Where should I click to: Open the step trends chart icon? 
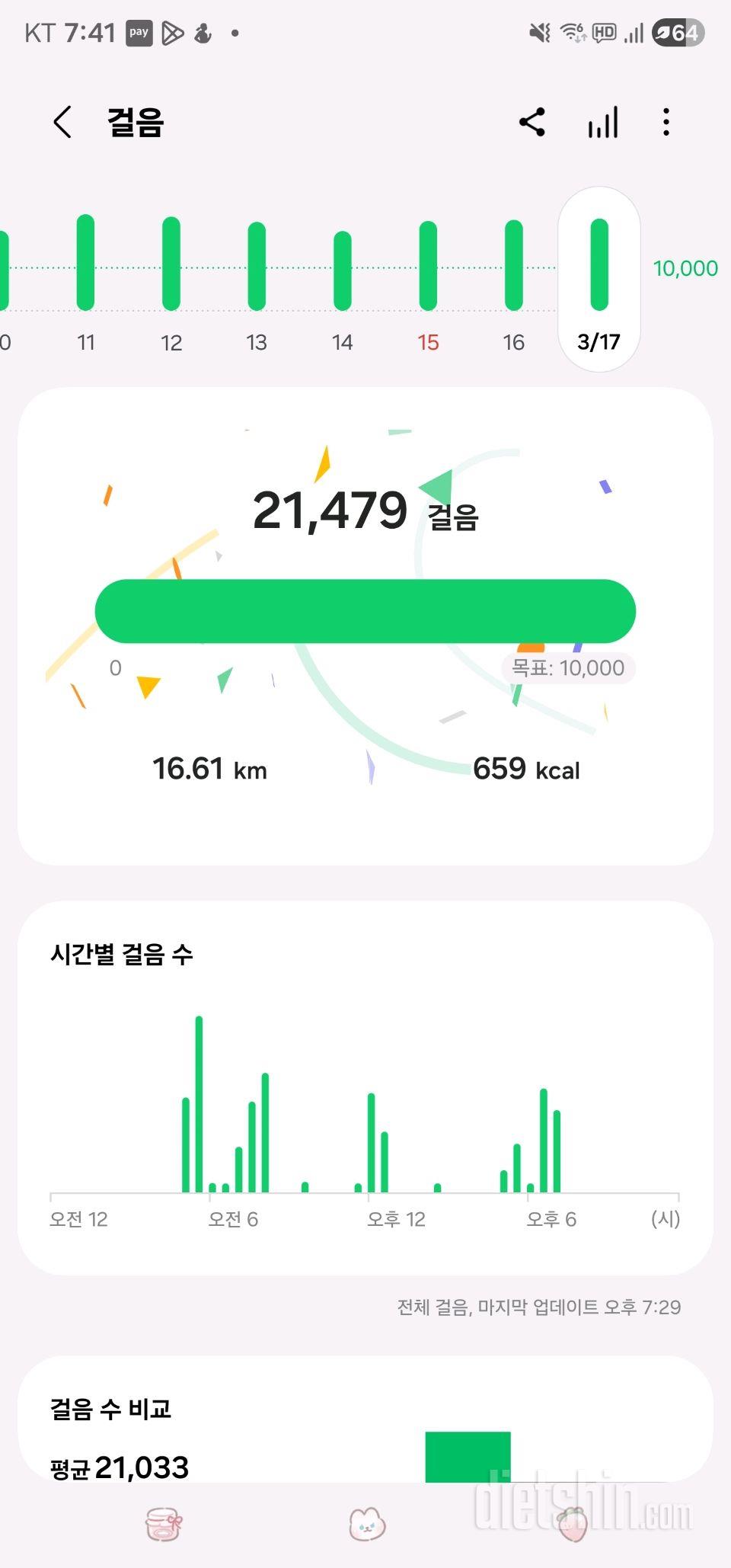(602, 122)
